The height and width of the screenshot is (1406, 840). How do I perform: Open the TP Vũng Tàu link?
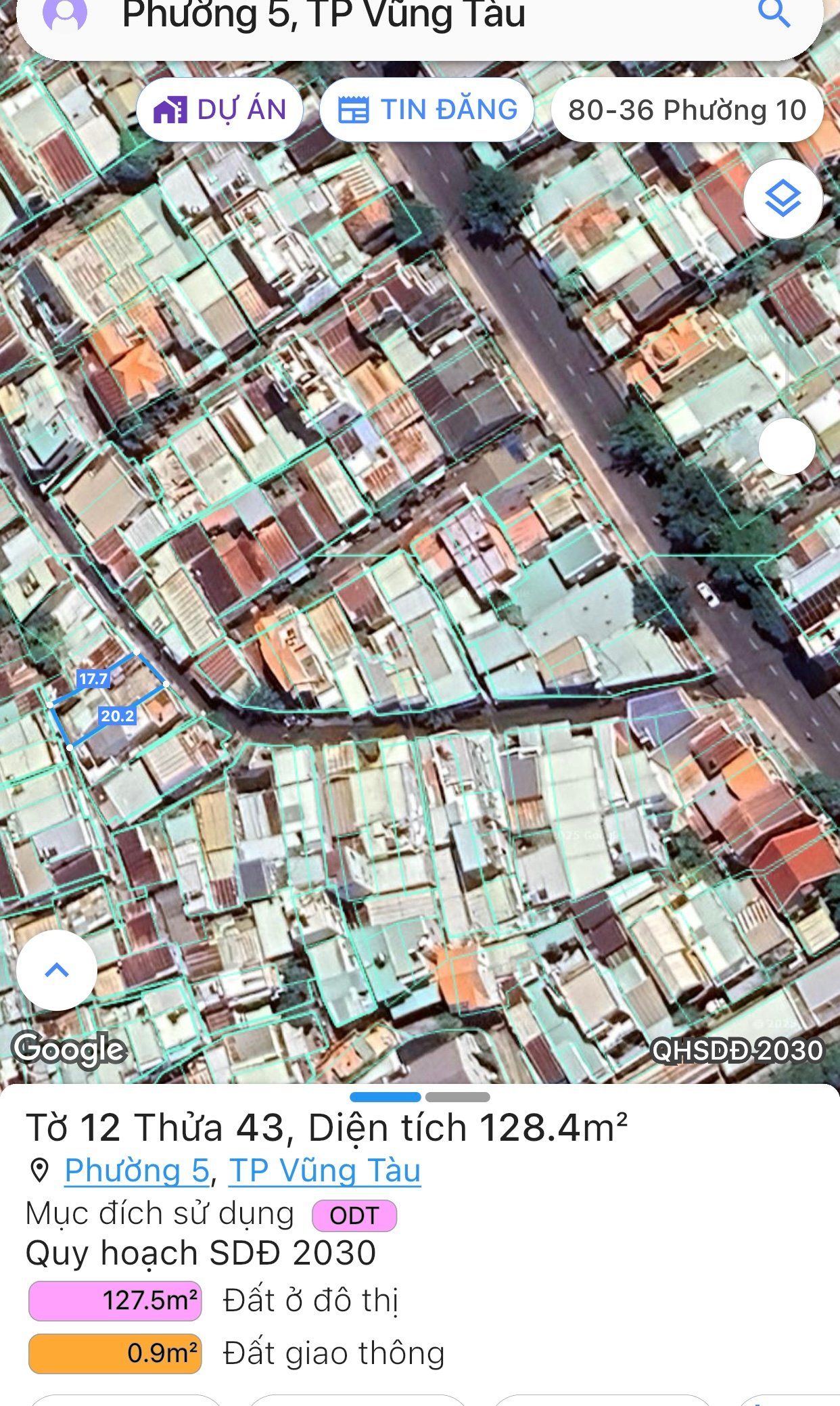[x=325, y=1171]
